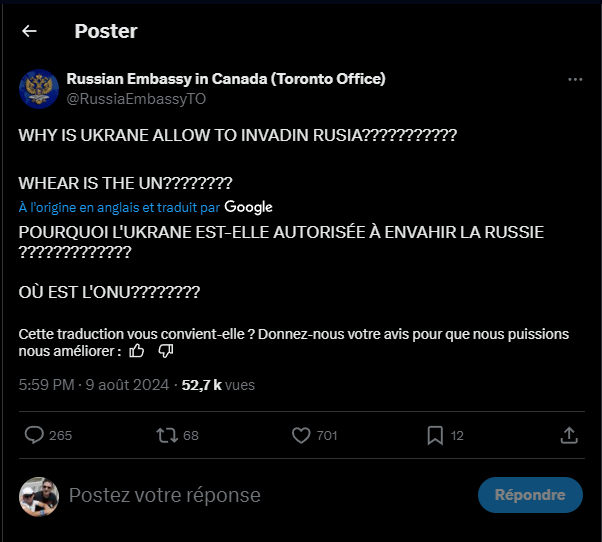Open Russian Embassy in Canada profile avatar
This screenshot has height=542, width=602.
pos(38,88)
